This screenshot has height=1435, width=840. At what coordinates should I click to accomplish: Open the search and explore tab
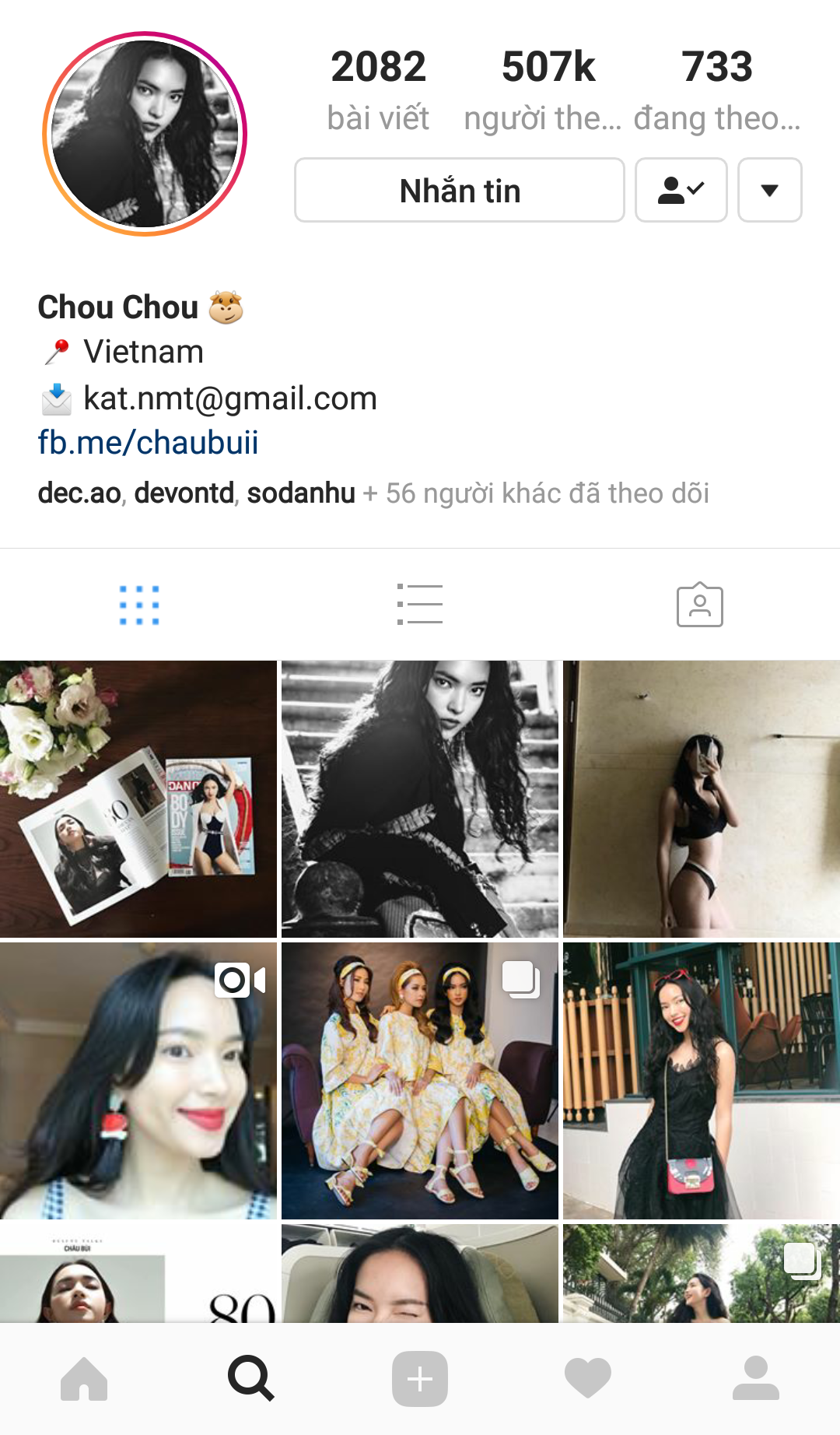(x=250, y=1379)
